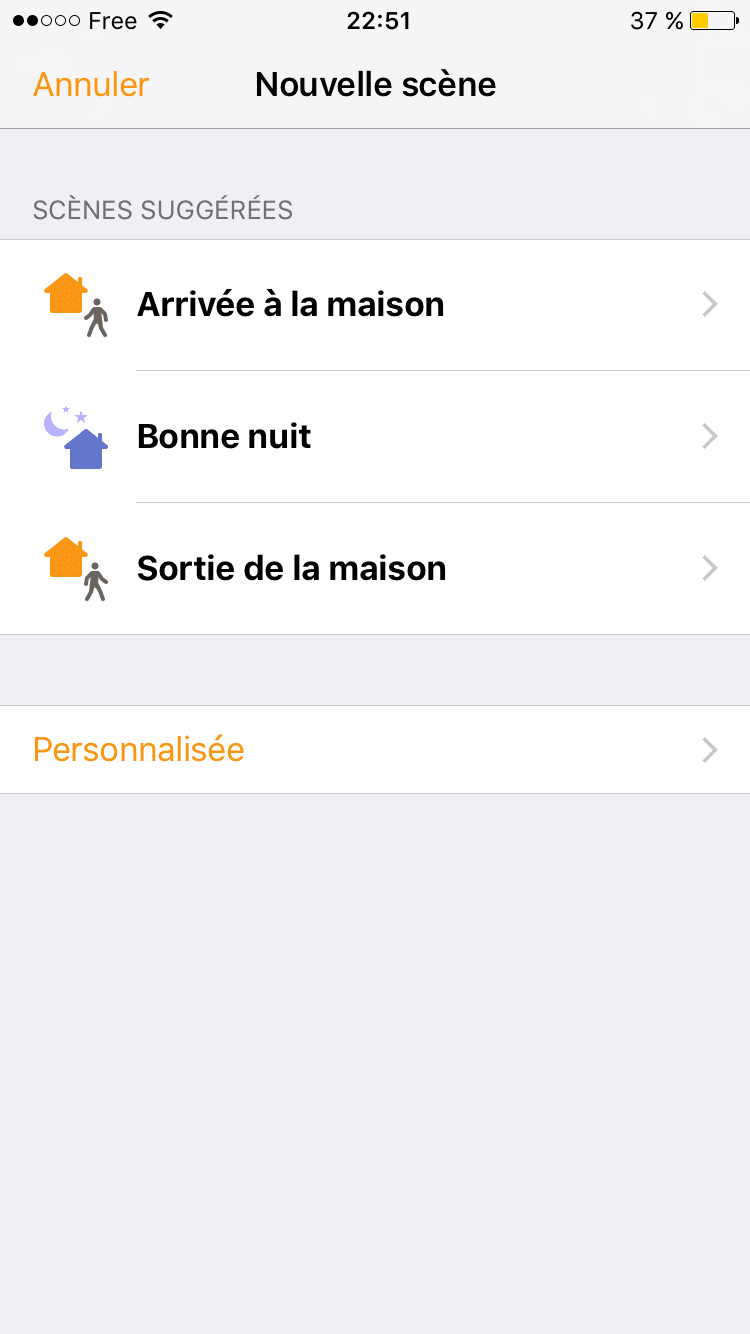Choose the Sortie de la maison scene

pyautogui.click(x=375, y=569)
